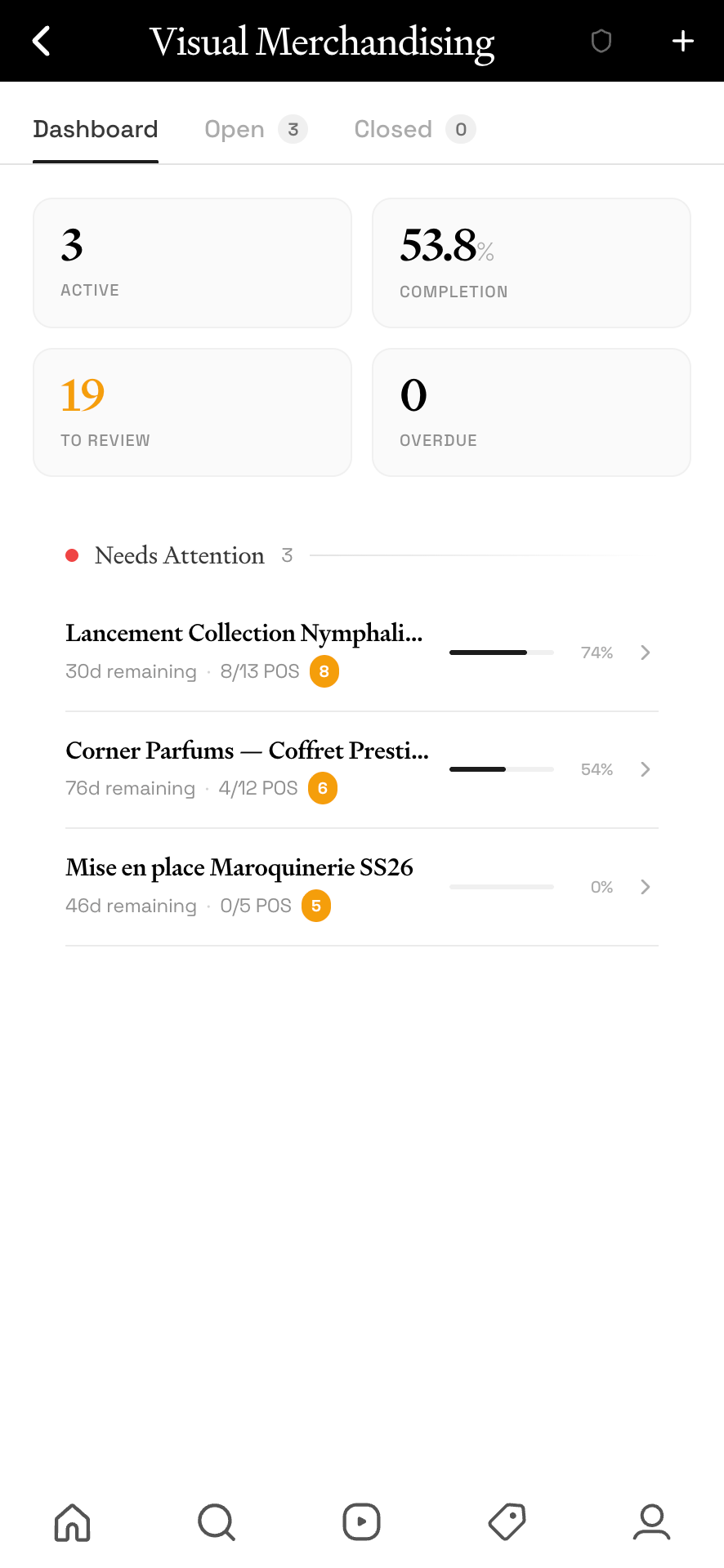724x1568 pixels.
Task: Open the TO REVIEW card showing 19
Action: 192,412
